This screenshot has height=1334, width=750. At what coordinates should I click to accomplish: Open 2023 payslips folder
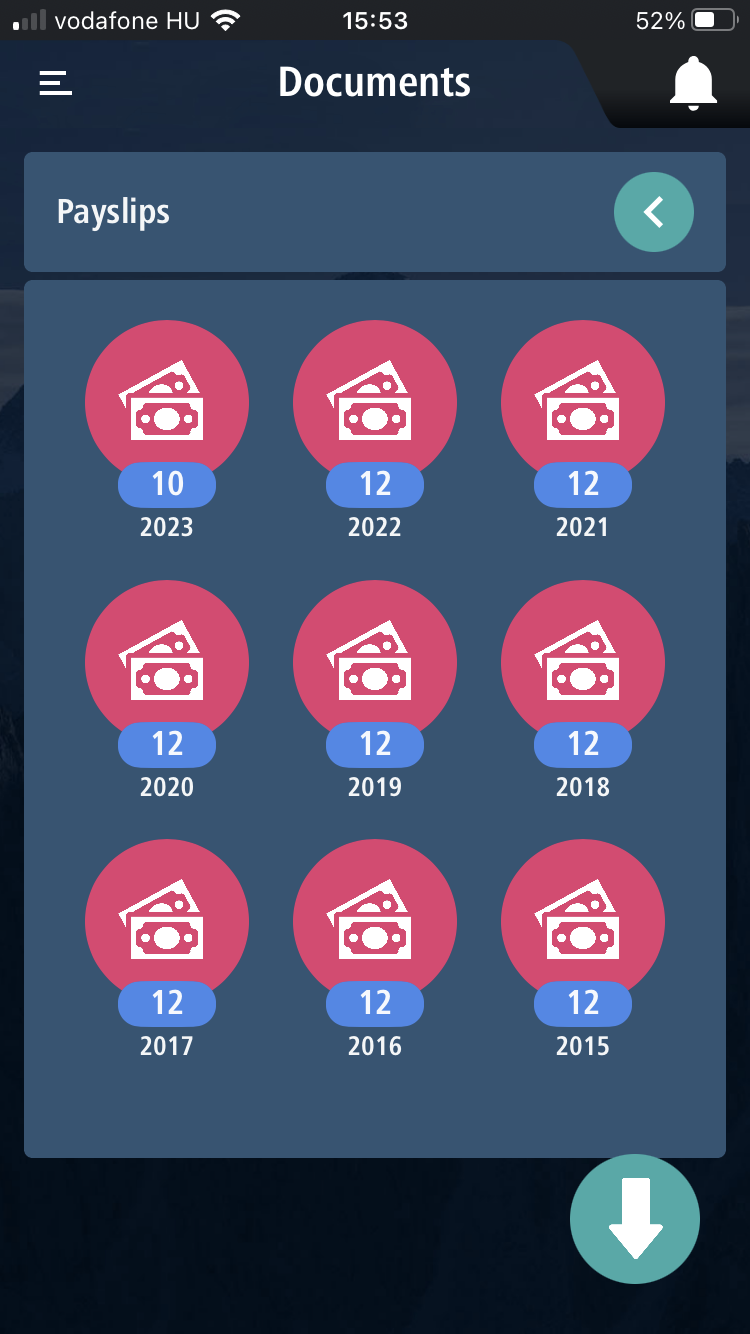pos(167,402)
